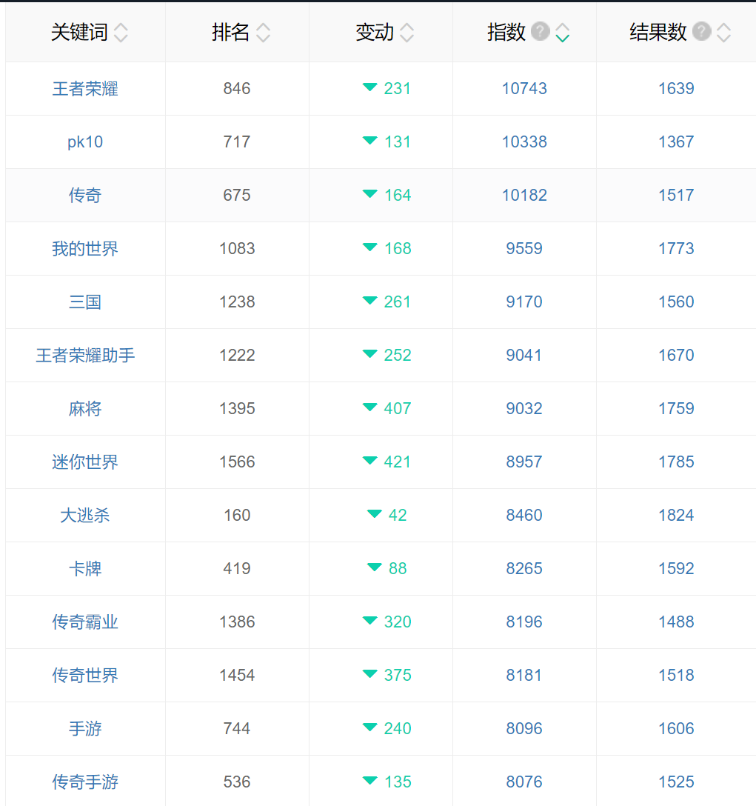The height and width of the screenshot is (806, 756).
Task: Sort the table by 关键词 column
Action: pos(120,33)
